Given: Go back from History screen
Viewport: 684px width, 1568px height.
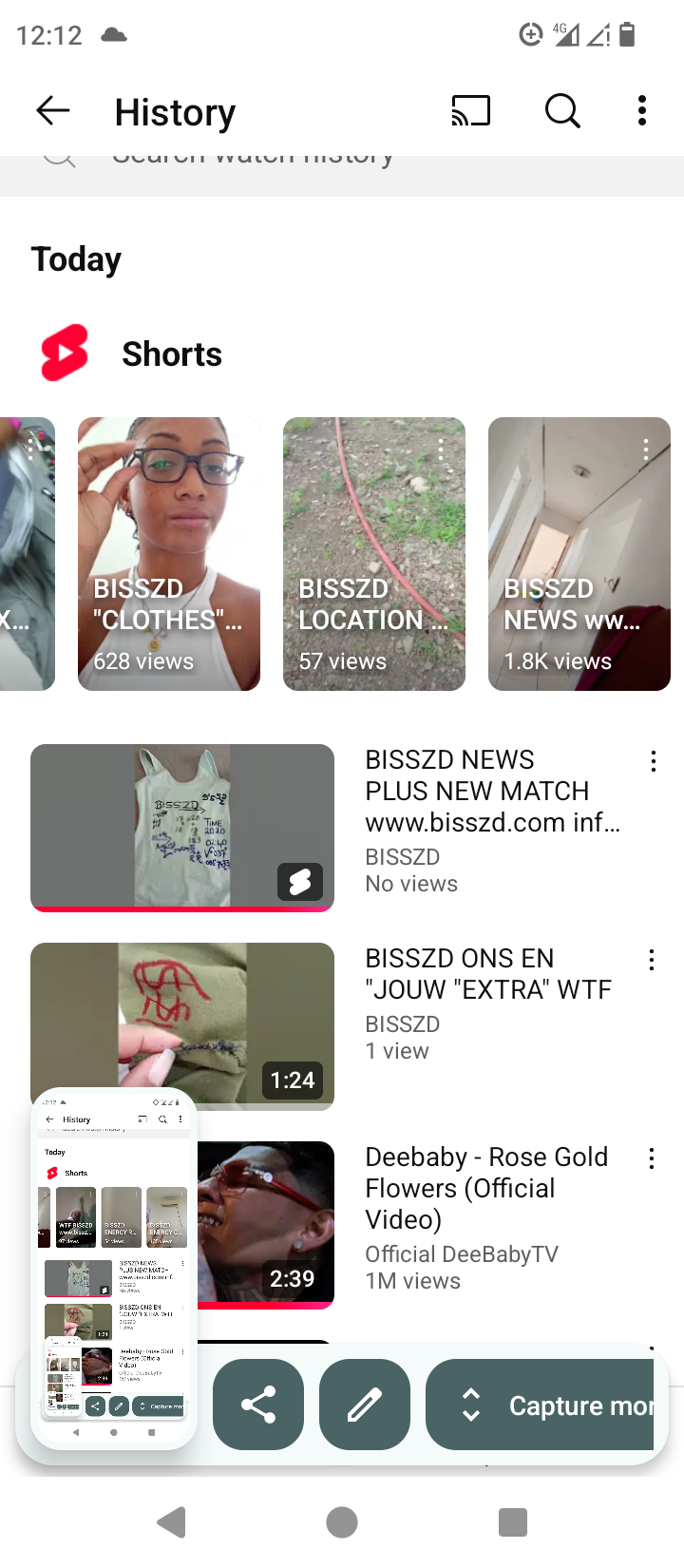Looking at the screenshot, I should pos(53,111).
